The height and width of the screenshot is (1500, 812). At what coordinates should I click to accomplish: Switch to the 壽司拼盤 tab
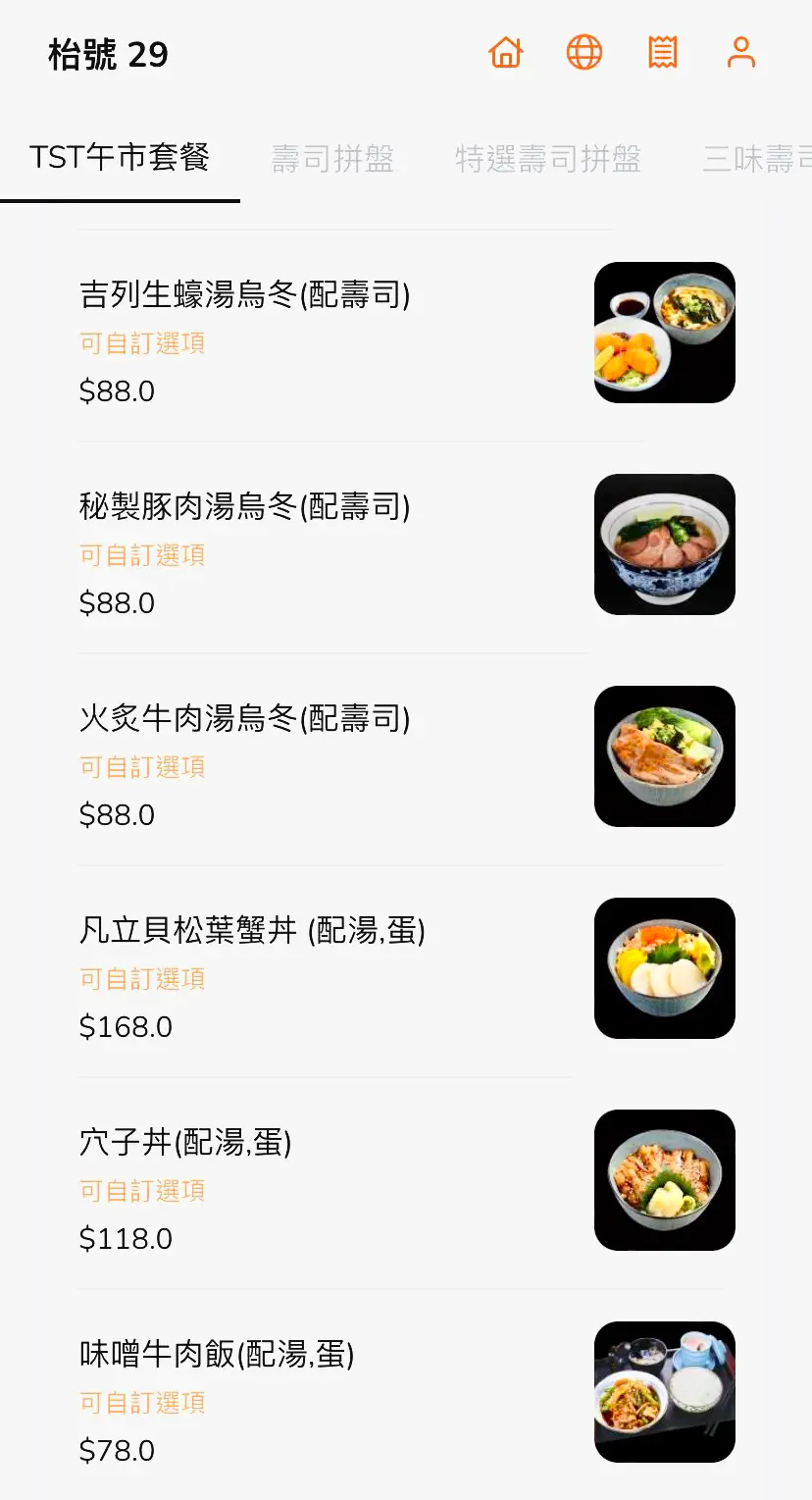[332, 158]
